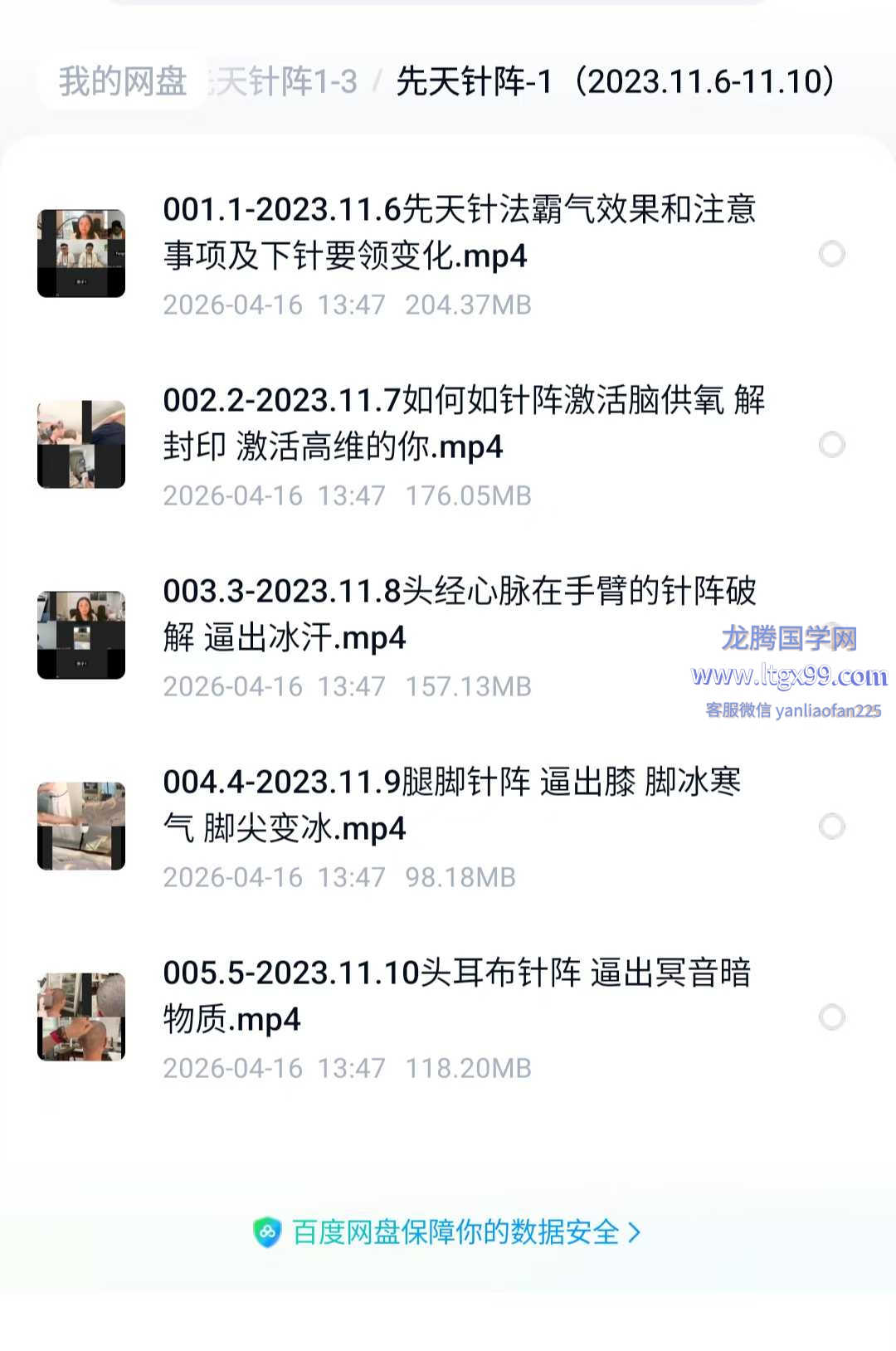Select the checkbox for file 005.5-2023.11.10
This screenshot has width=896, height=1351.
coord(831,1017)
